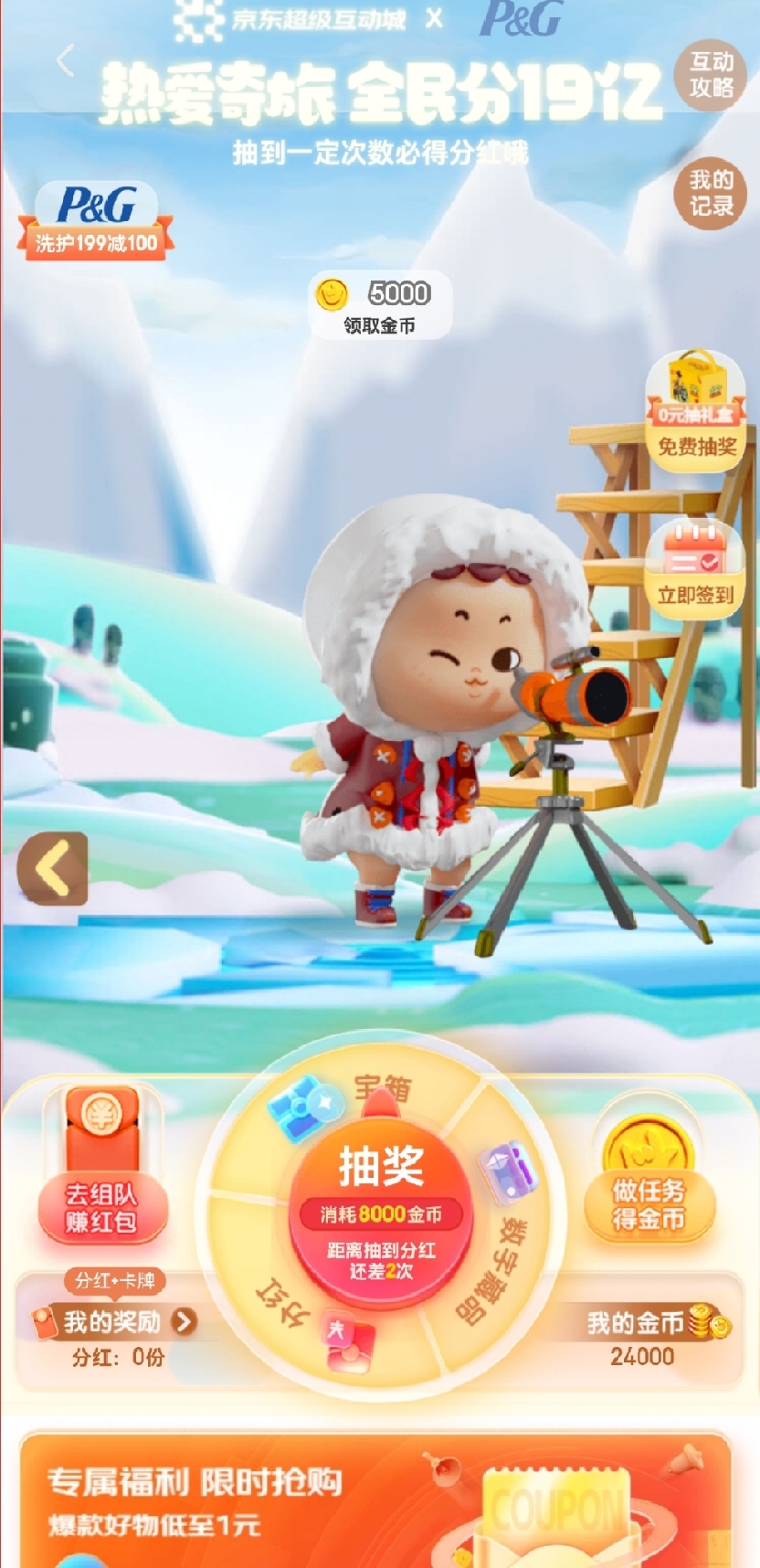View 我的奖励 rewards
Viewport: 760px width, 1568px height.
click(x=114, y=1322)
